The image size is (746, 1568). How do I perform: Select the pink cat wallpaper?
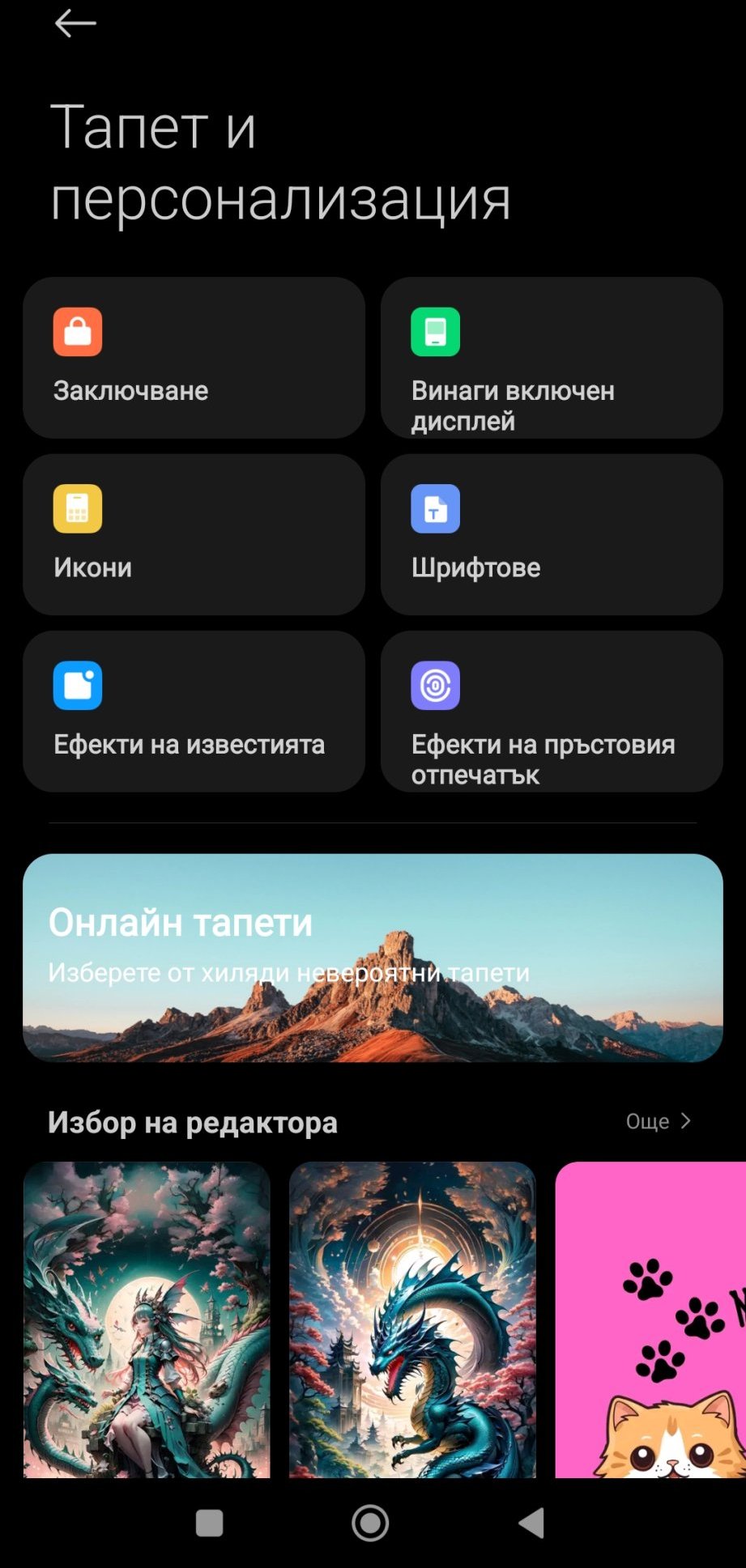pos(650,1319)
